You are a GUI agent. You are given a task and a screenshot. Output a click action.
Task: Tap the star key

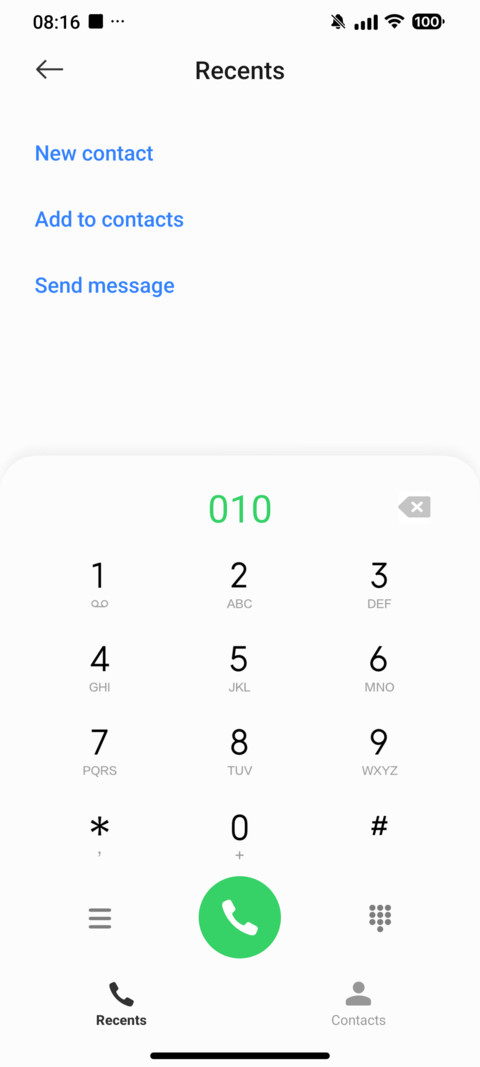click(99, 834)
